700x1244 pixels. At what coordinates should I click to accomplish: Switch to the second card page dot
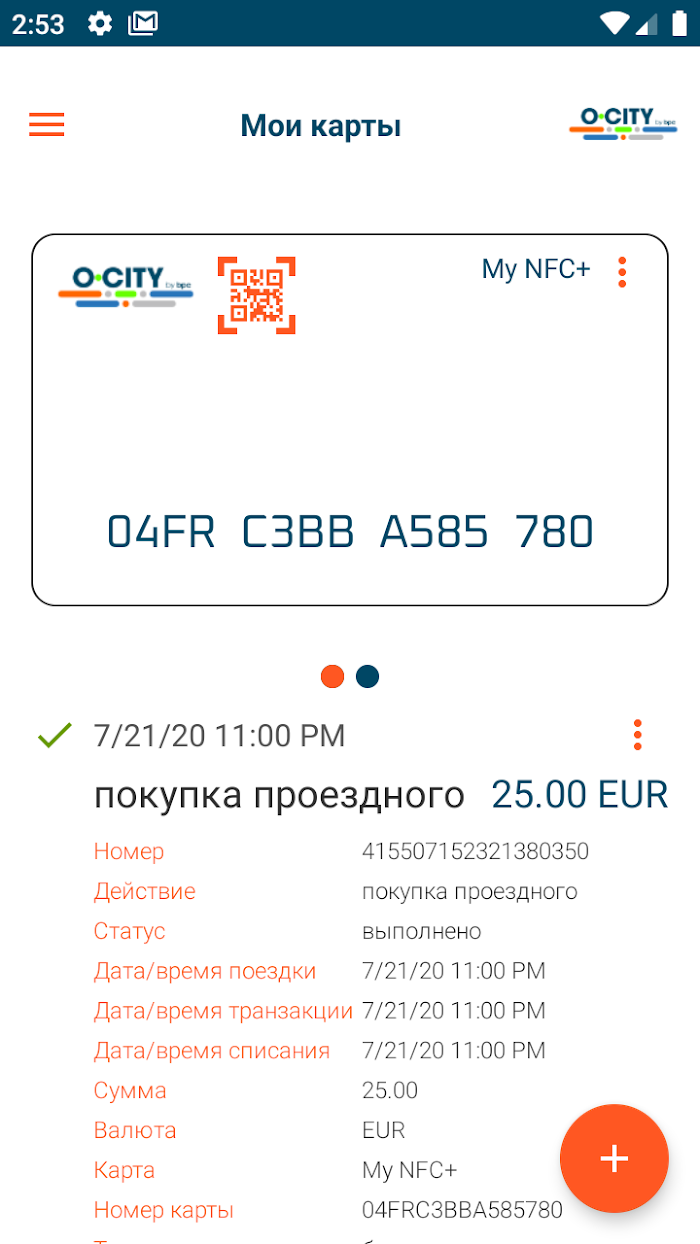(x=368, y=677)
